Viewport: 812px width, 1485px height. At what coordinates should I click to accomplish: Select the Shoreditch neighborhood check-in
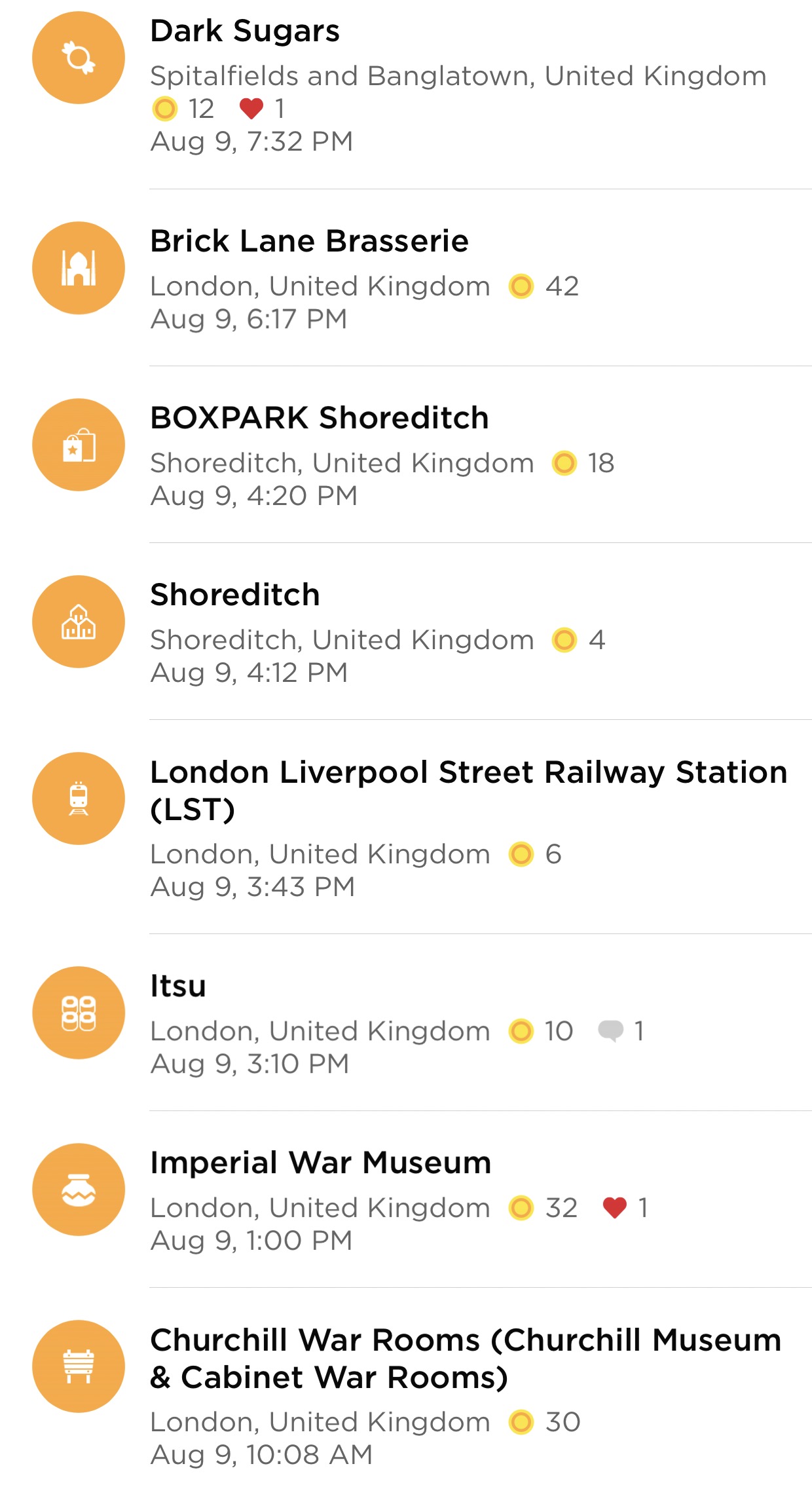click(406, 631)
